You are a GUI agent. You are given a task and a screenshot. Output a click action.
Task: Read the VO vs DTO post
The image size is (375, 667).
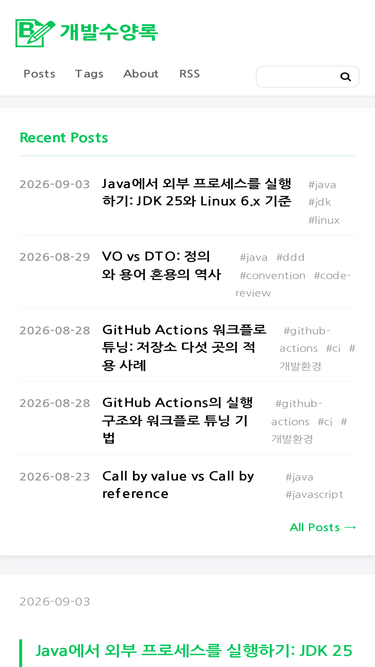(162, 265)
